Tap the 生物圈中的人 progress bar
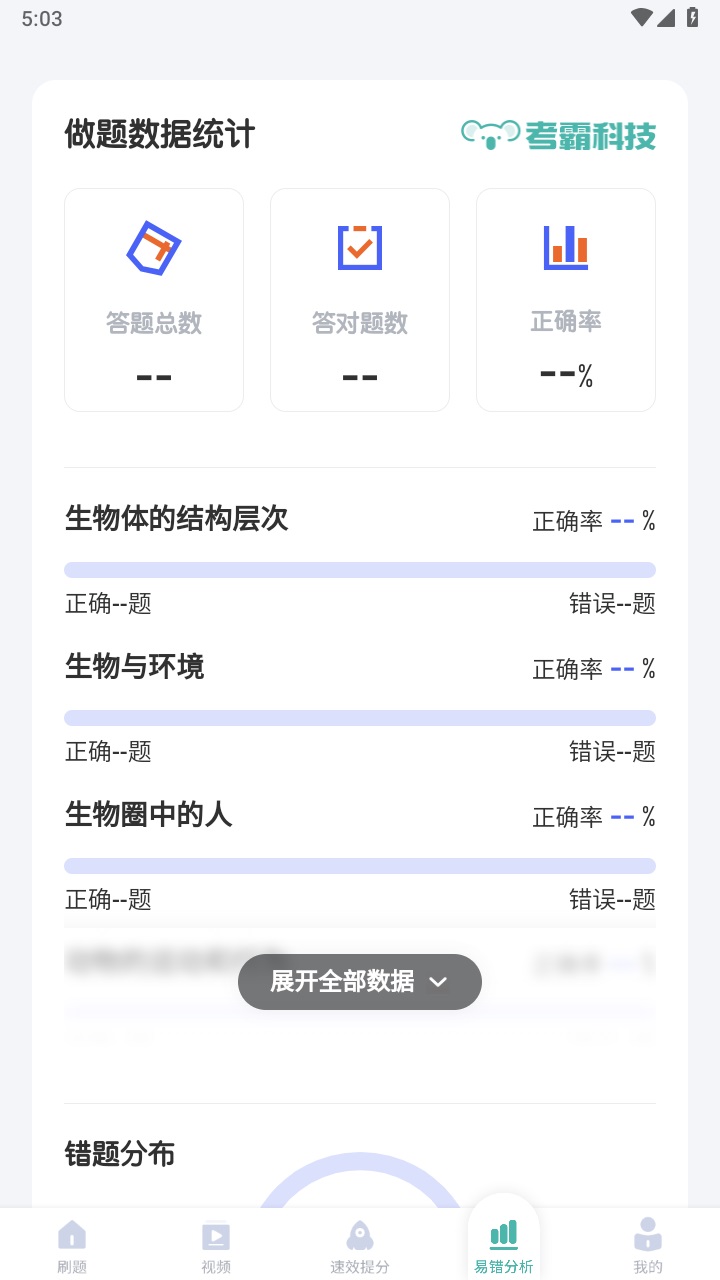The image size is (720, 1280). (x=359, y=865)
